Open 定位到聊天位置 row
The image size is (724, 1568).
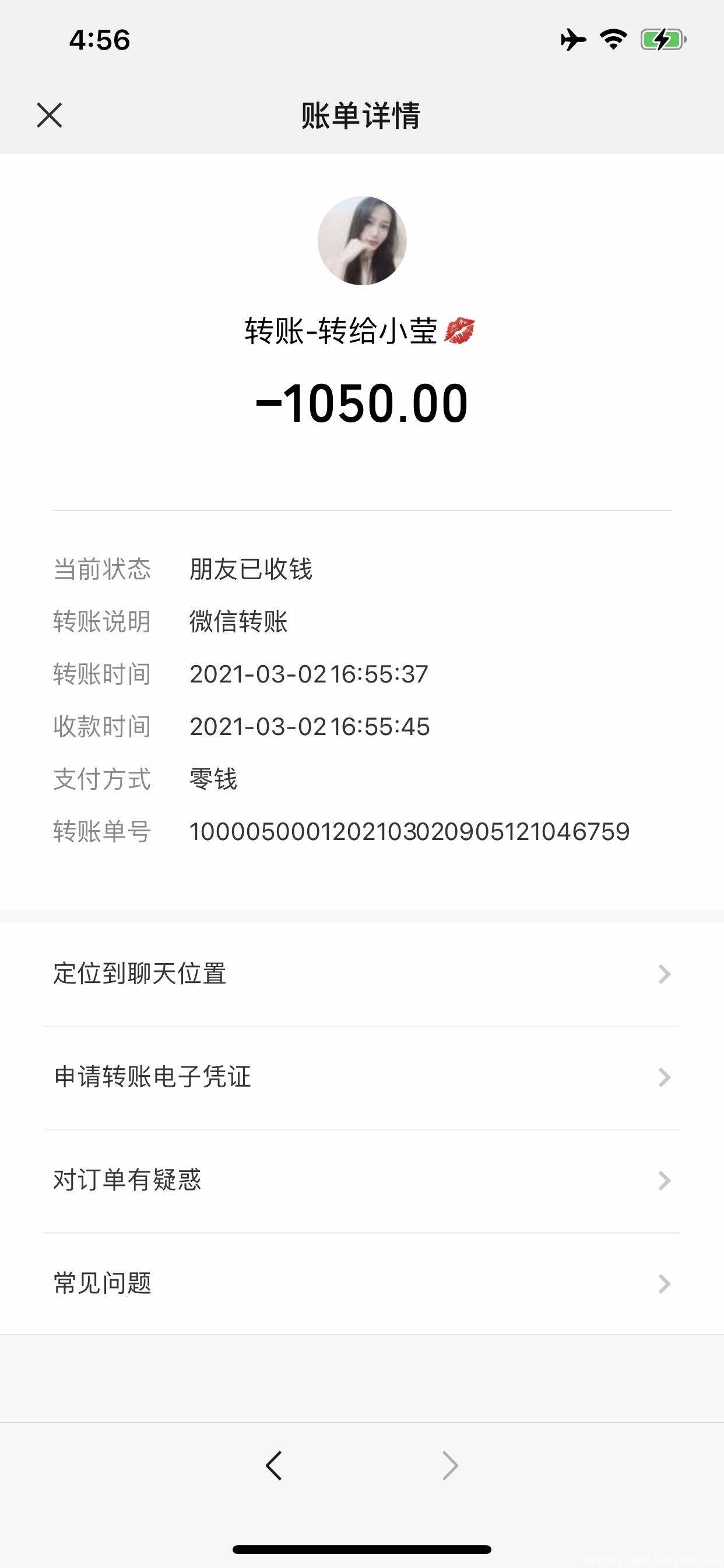click(361, 974)
